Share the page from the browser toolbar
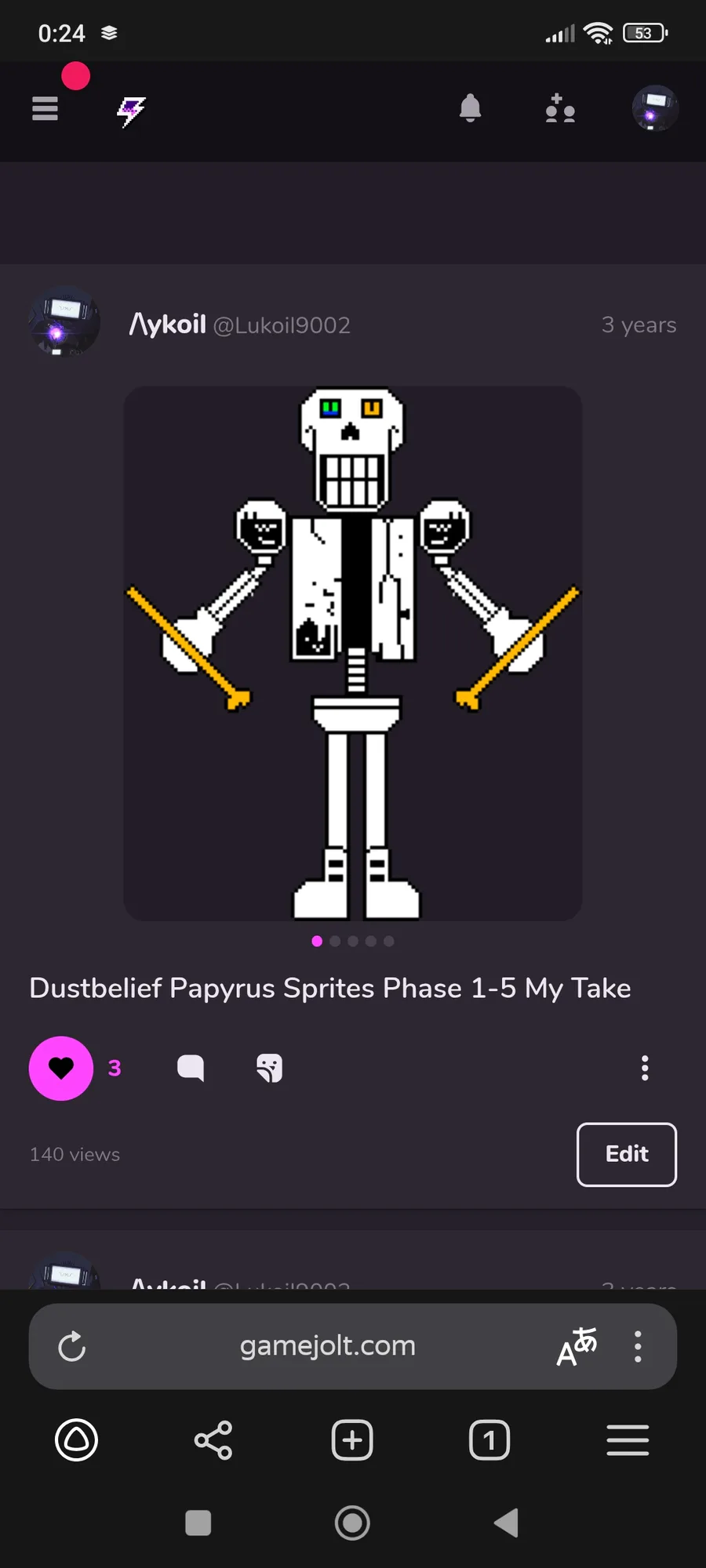Image resolution: width=706 pixels, height=1568 pixels. pyautogui.click(x=213, y=1440)
